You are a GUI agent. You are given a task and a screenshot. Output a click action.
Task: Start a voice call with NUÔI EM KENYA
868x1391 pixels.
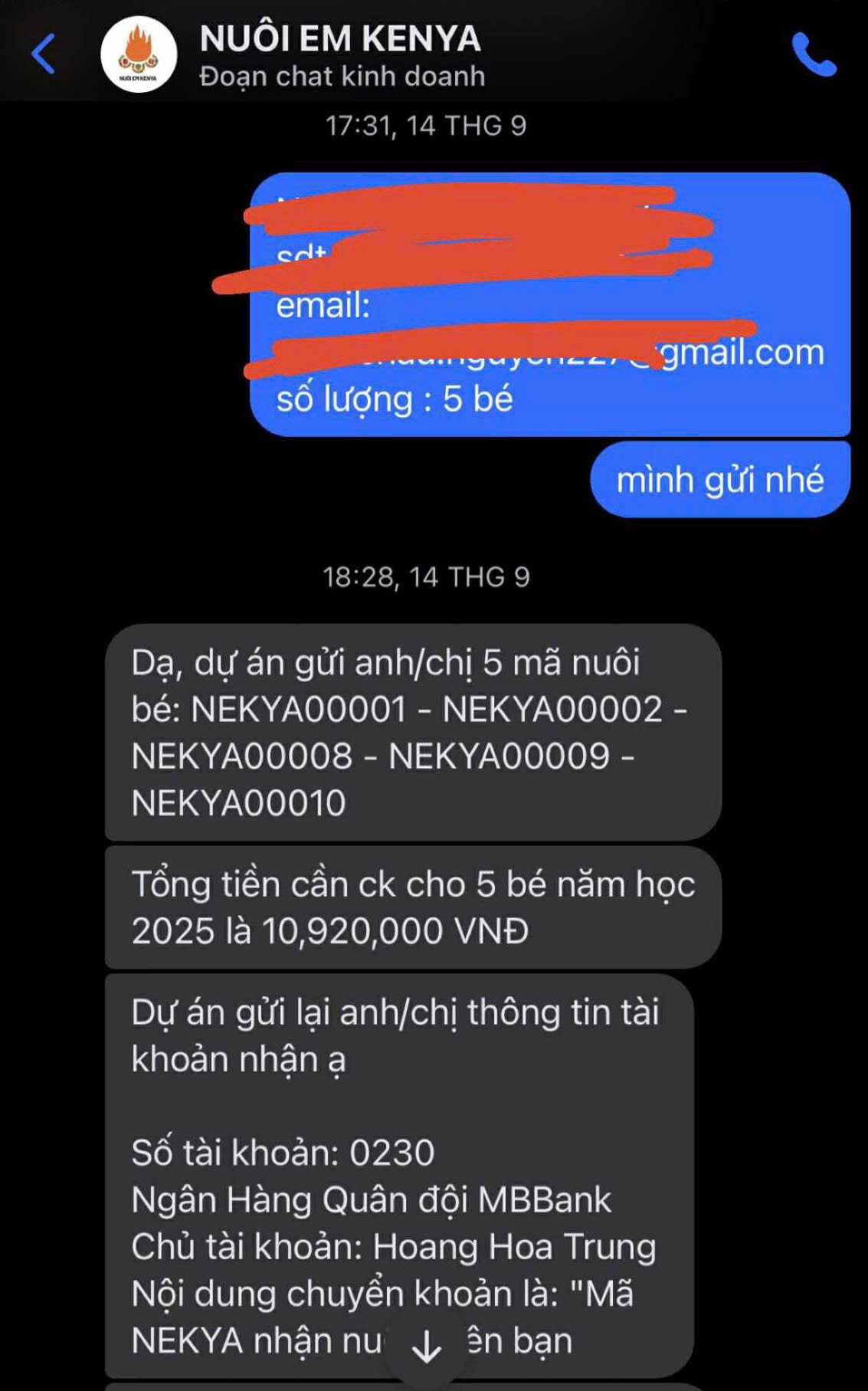coord(813,54)
